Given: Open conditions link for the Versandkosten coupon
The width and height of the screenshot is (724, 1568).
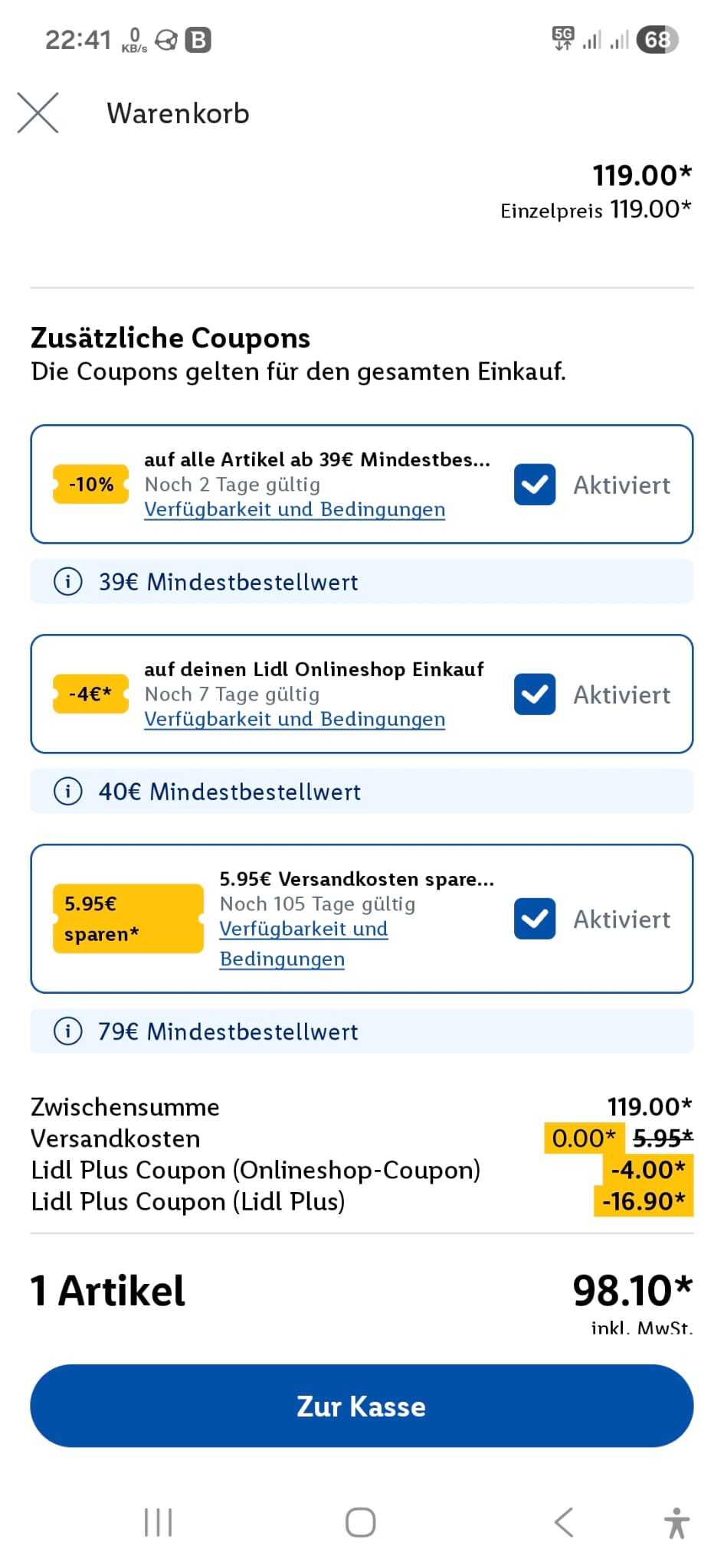Looking at the screenshot, I should pyautogui.click(x=303, y=929).
